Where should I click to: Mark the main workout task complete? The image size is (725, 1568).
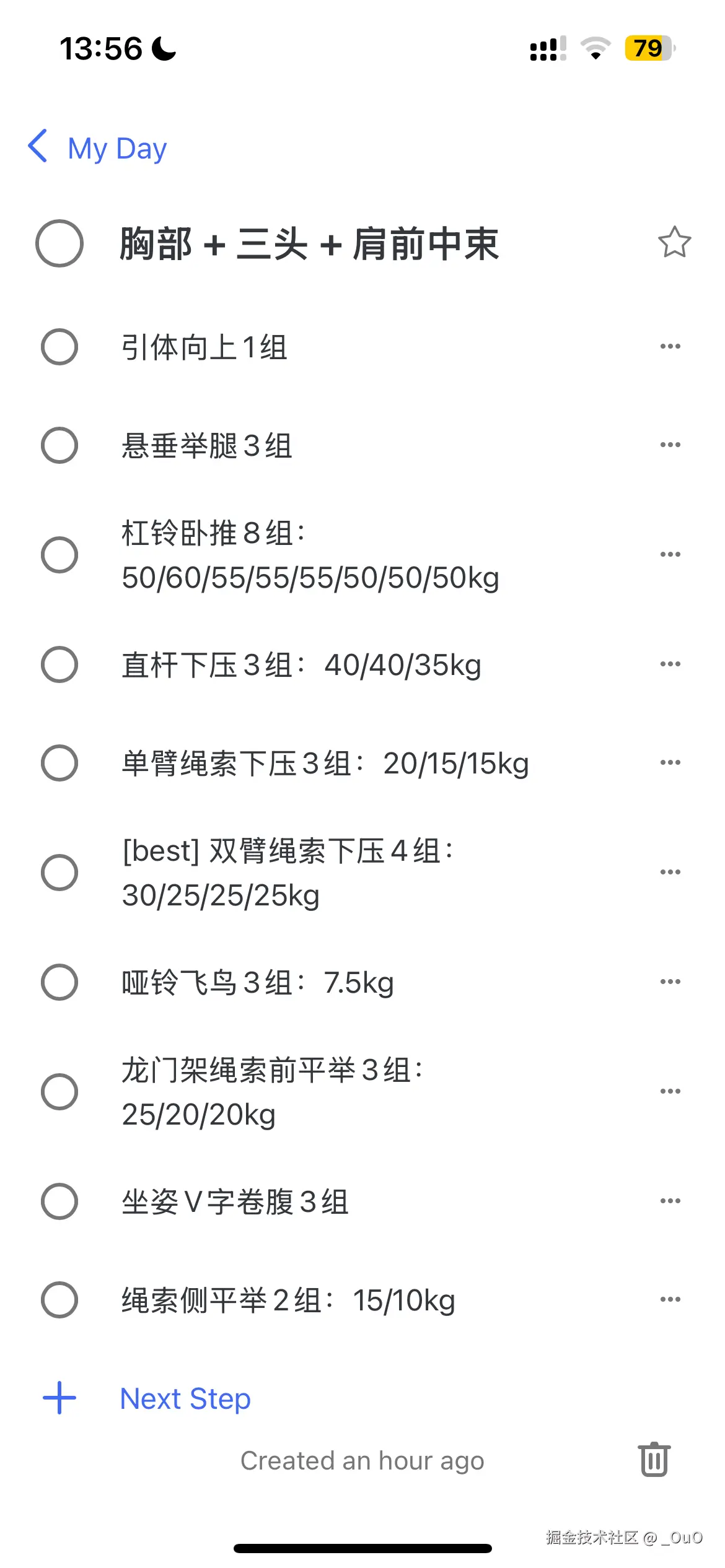click(60, 243)
